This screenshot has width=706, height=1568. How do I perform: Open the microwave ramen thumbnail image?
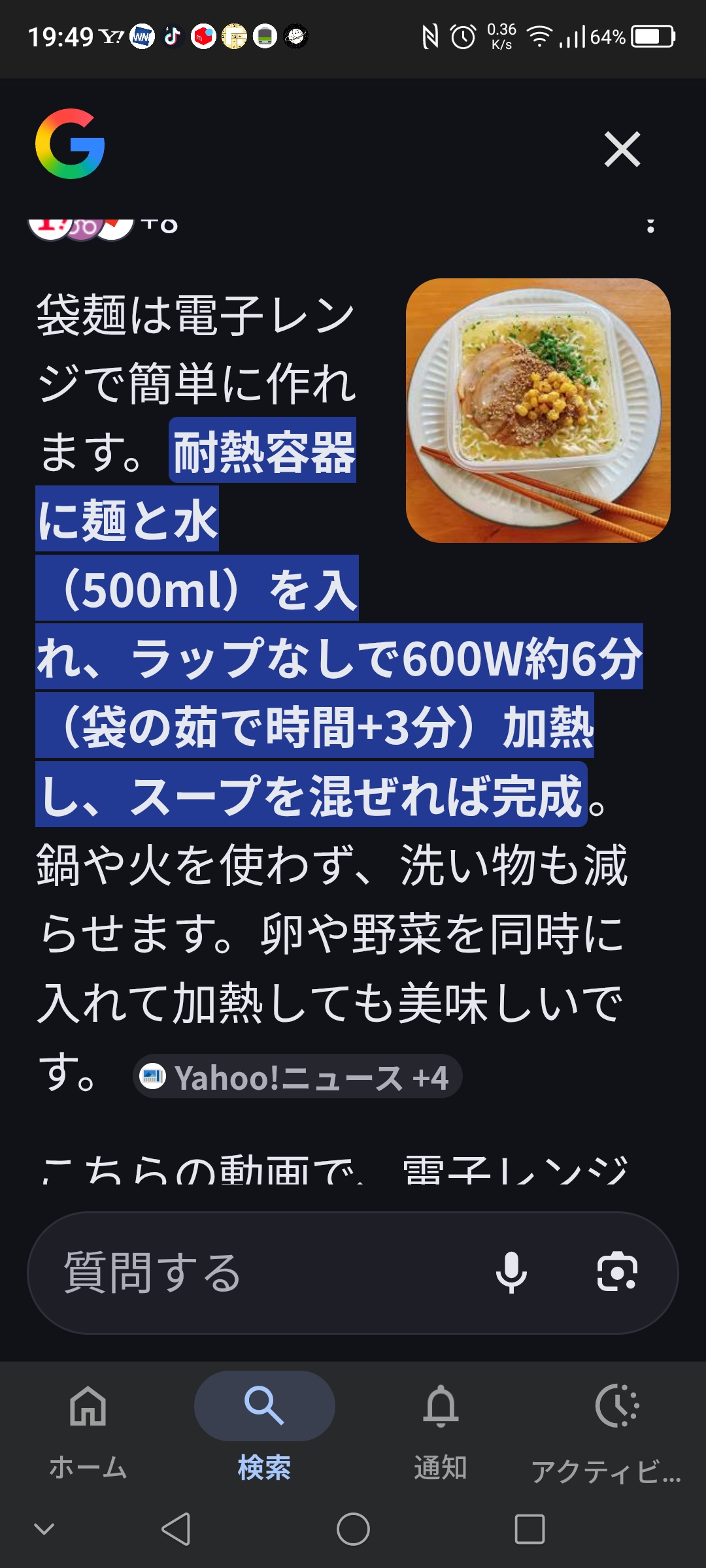(538, 410)
